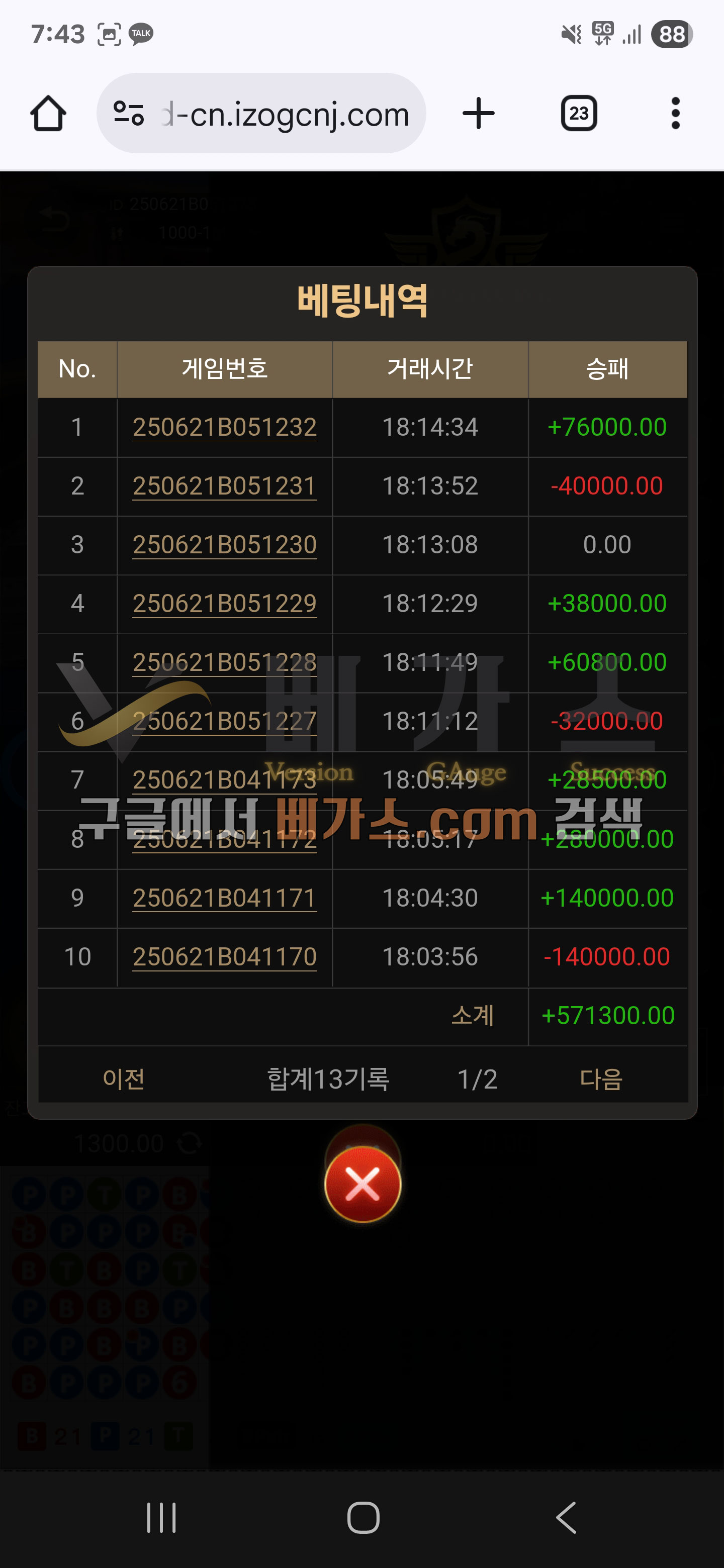Open game number 250621B051227
This screenshot has width=724, height=1568.
(x=225, y=721)
